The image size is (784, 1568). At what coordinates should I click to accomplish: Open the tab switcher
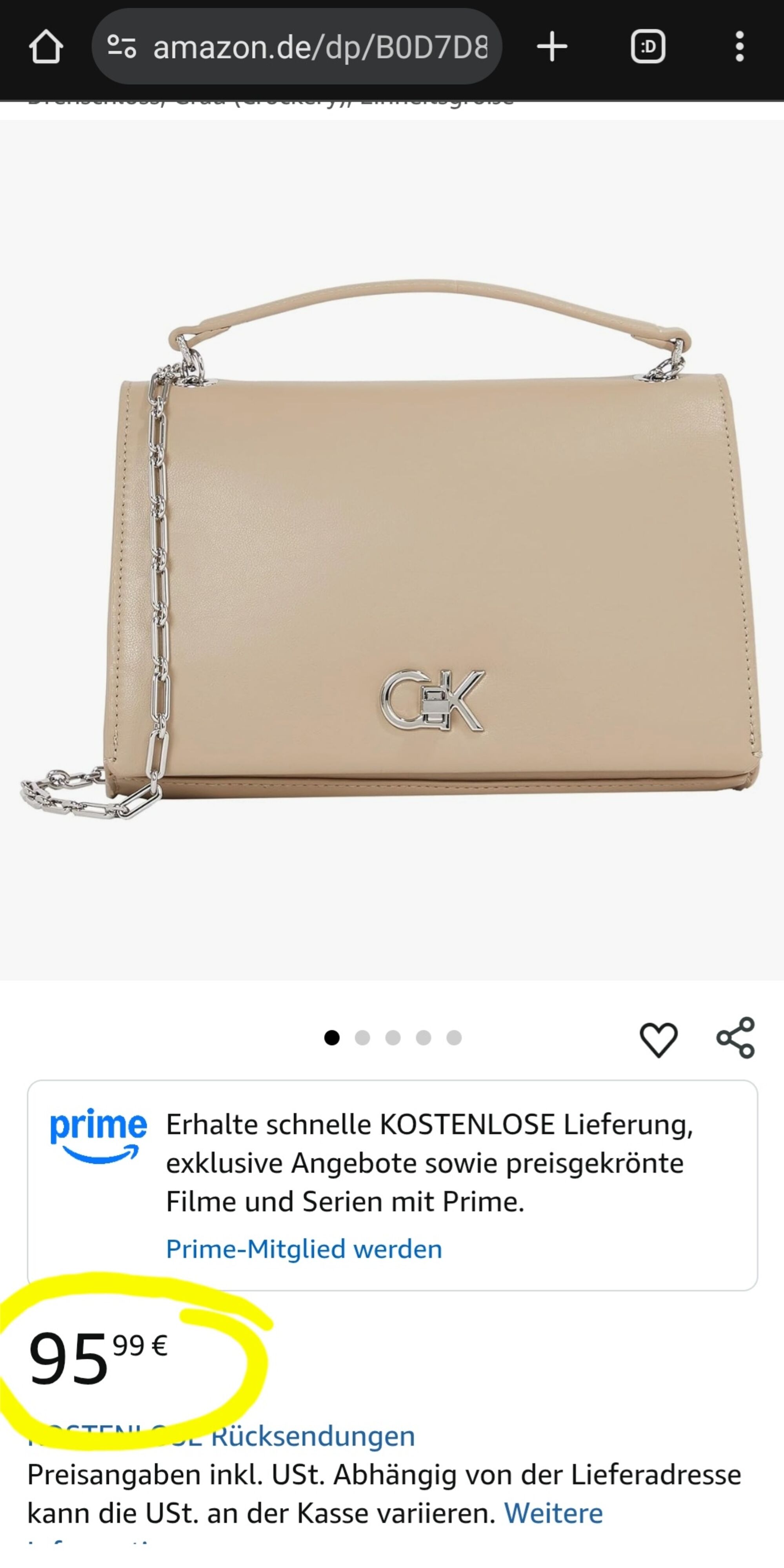point(648,47)
